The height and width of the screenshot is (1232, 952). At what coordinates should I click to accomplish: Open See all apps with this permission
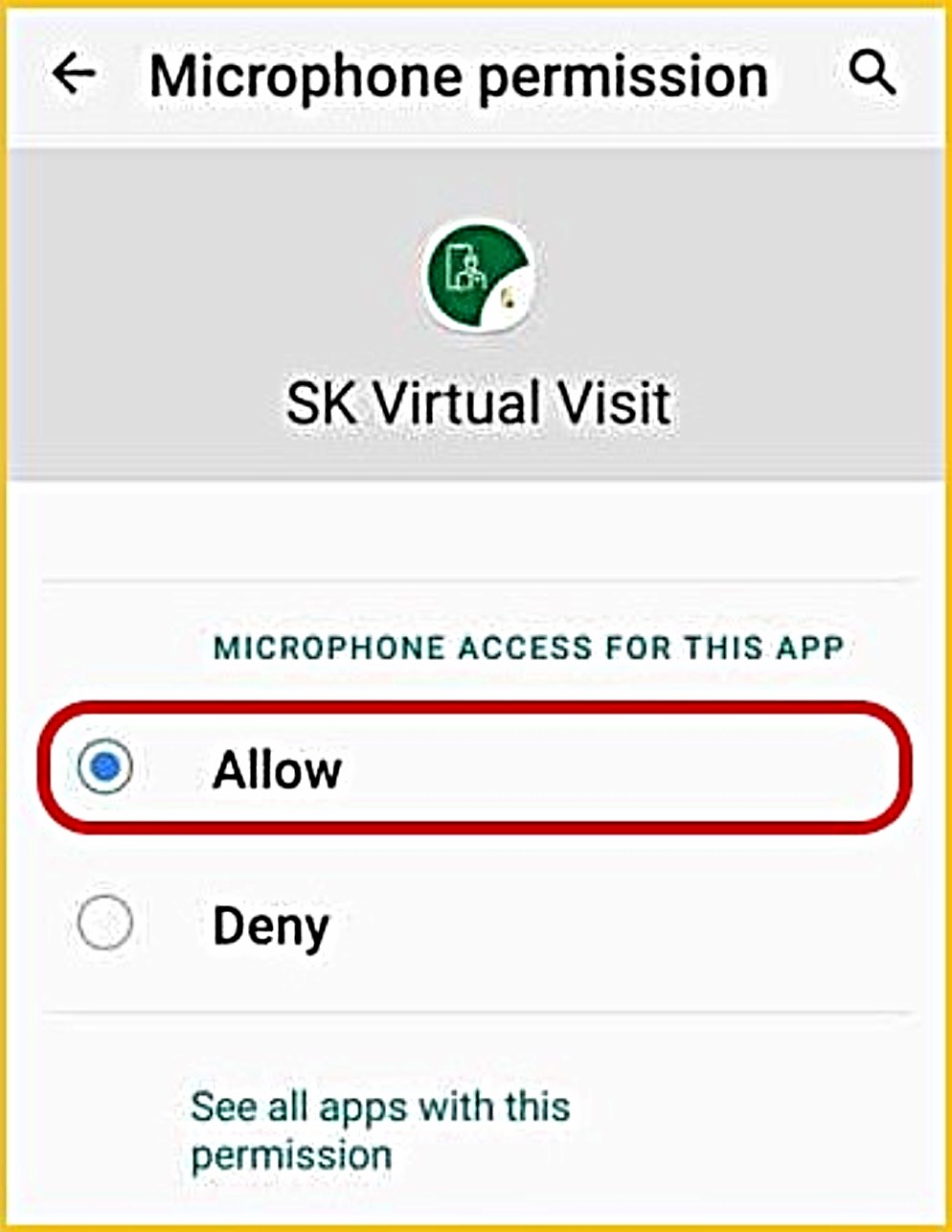379,1130
